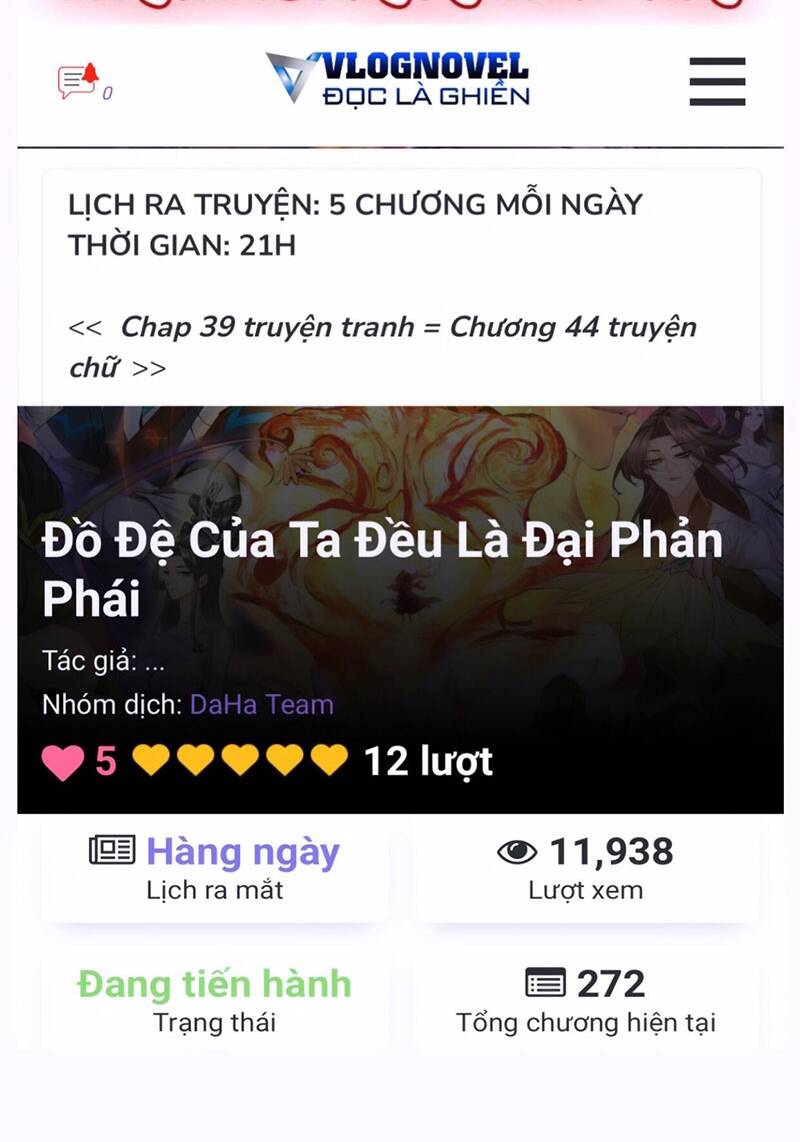Open the Hàng ngày release schedule item
Screen dimensions: 800x1142
(242, 851)
